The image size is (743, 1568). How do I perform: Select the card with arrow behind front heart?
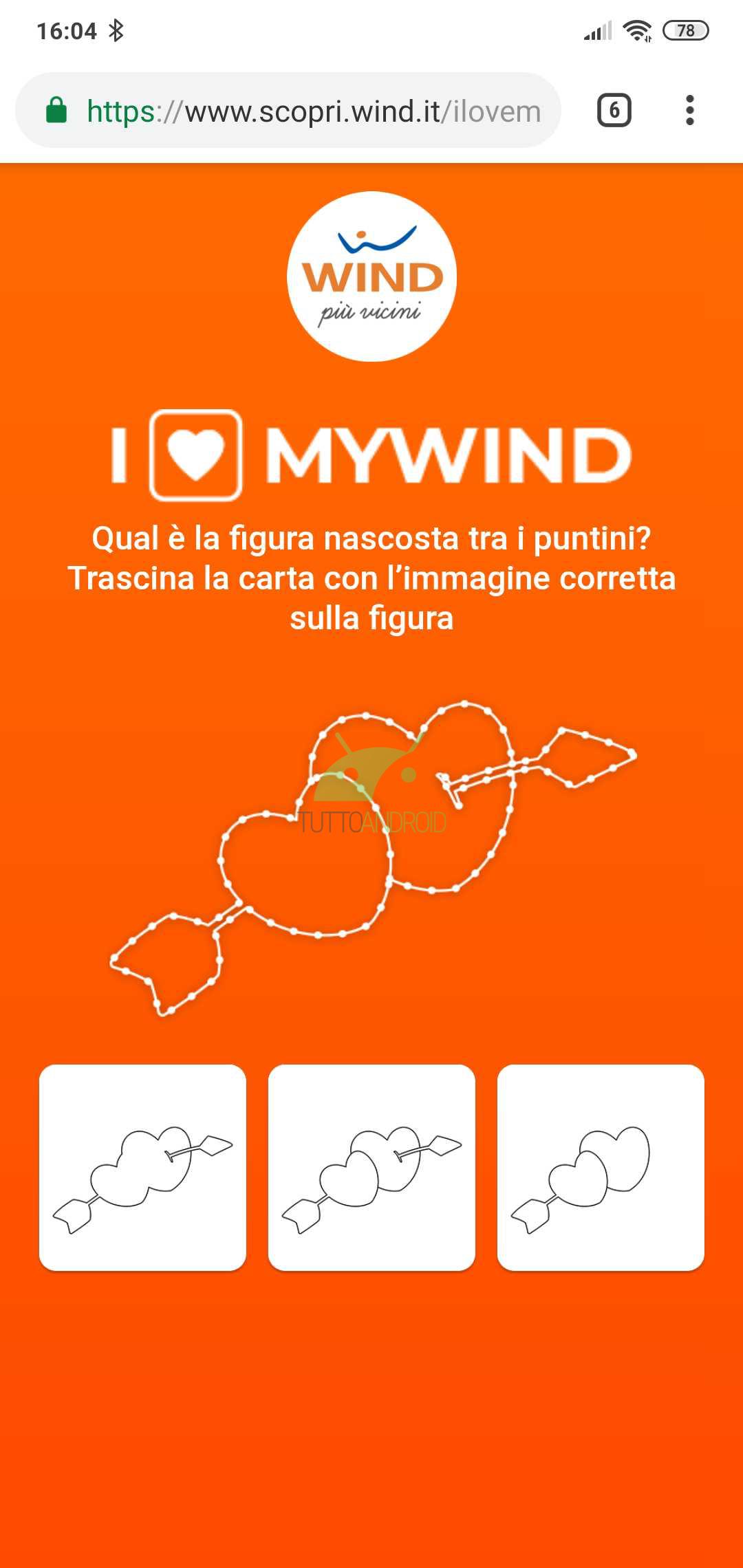[371, 1168]
